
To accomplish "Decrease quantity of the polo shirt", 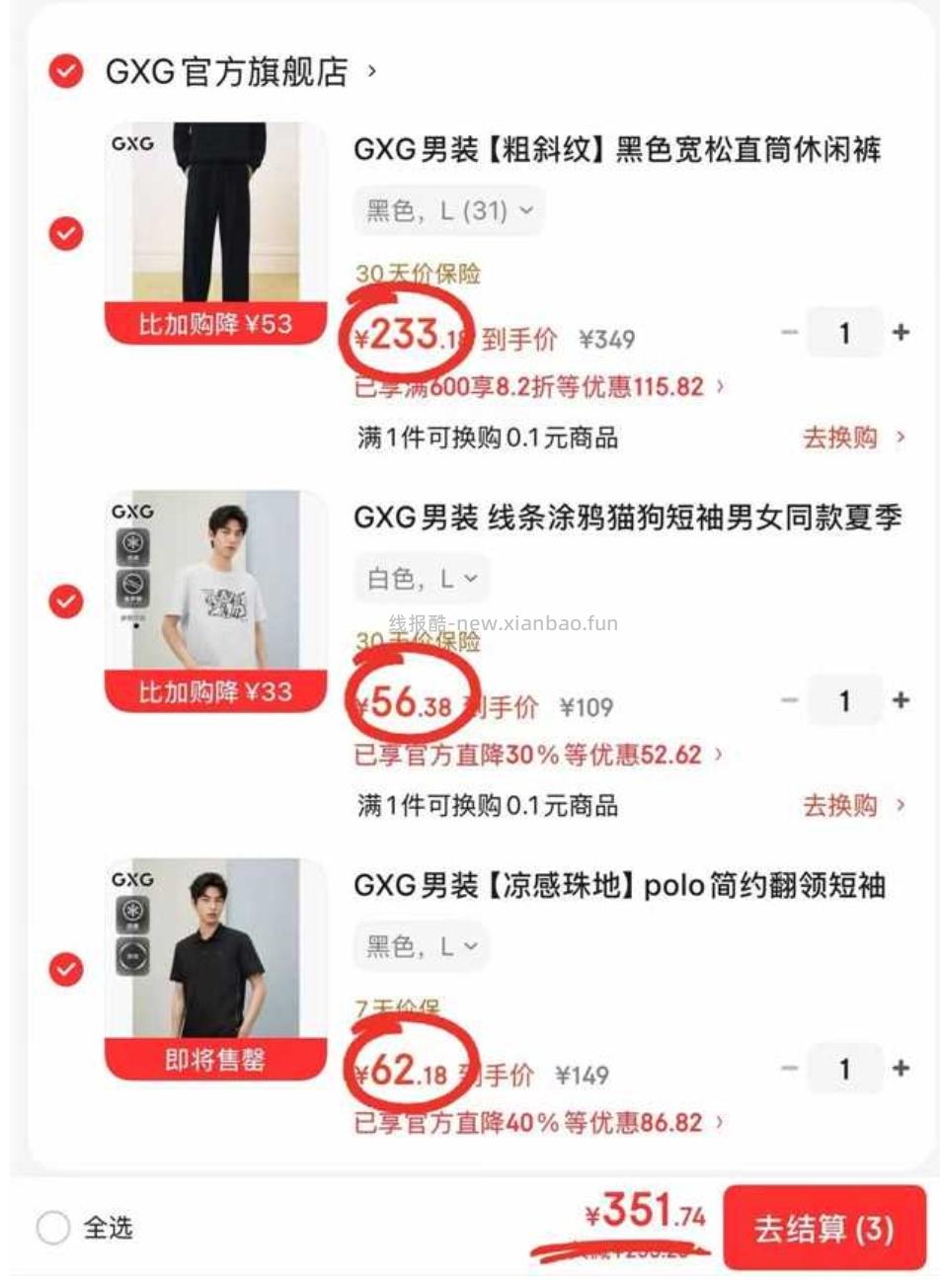I will tap(790, 1068).
